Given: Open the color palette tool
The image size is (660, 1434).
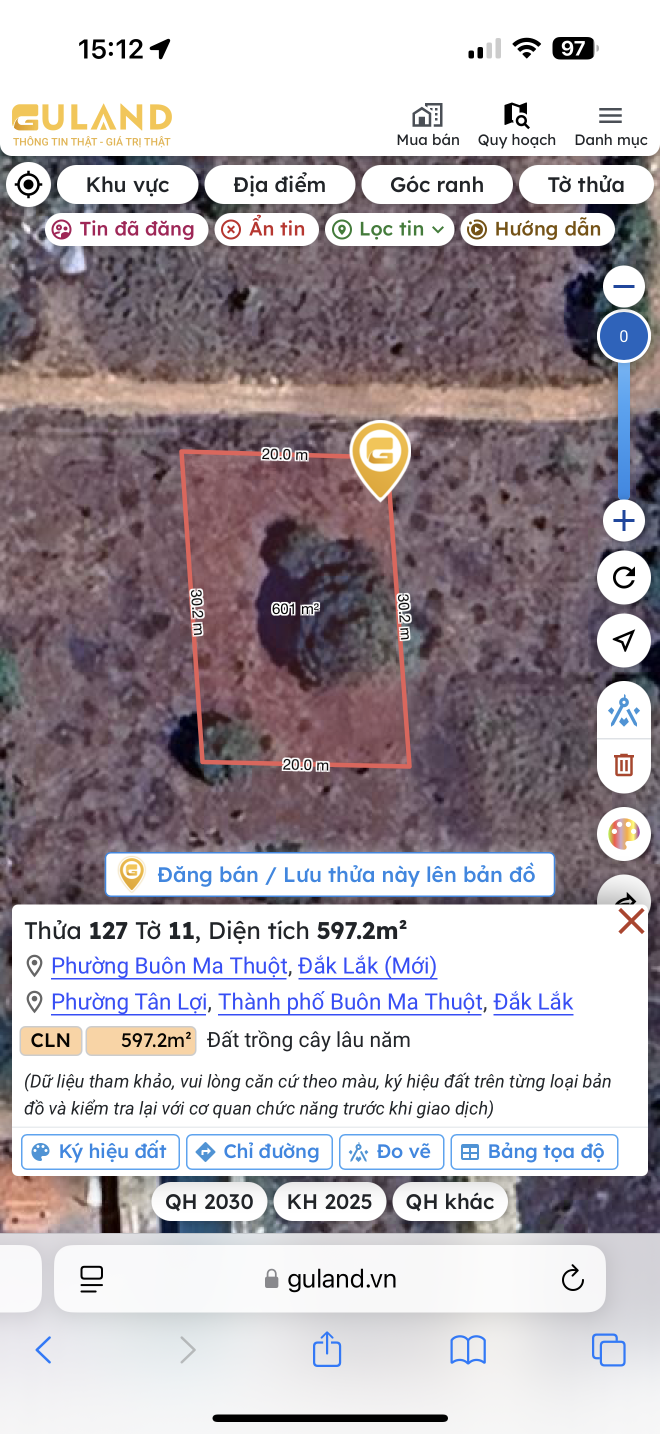Looking at the screenshot, I should (x=624, y=834).
